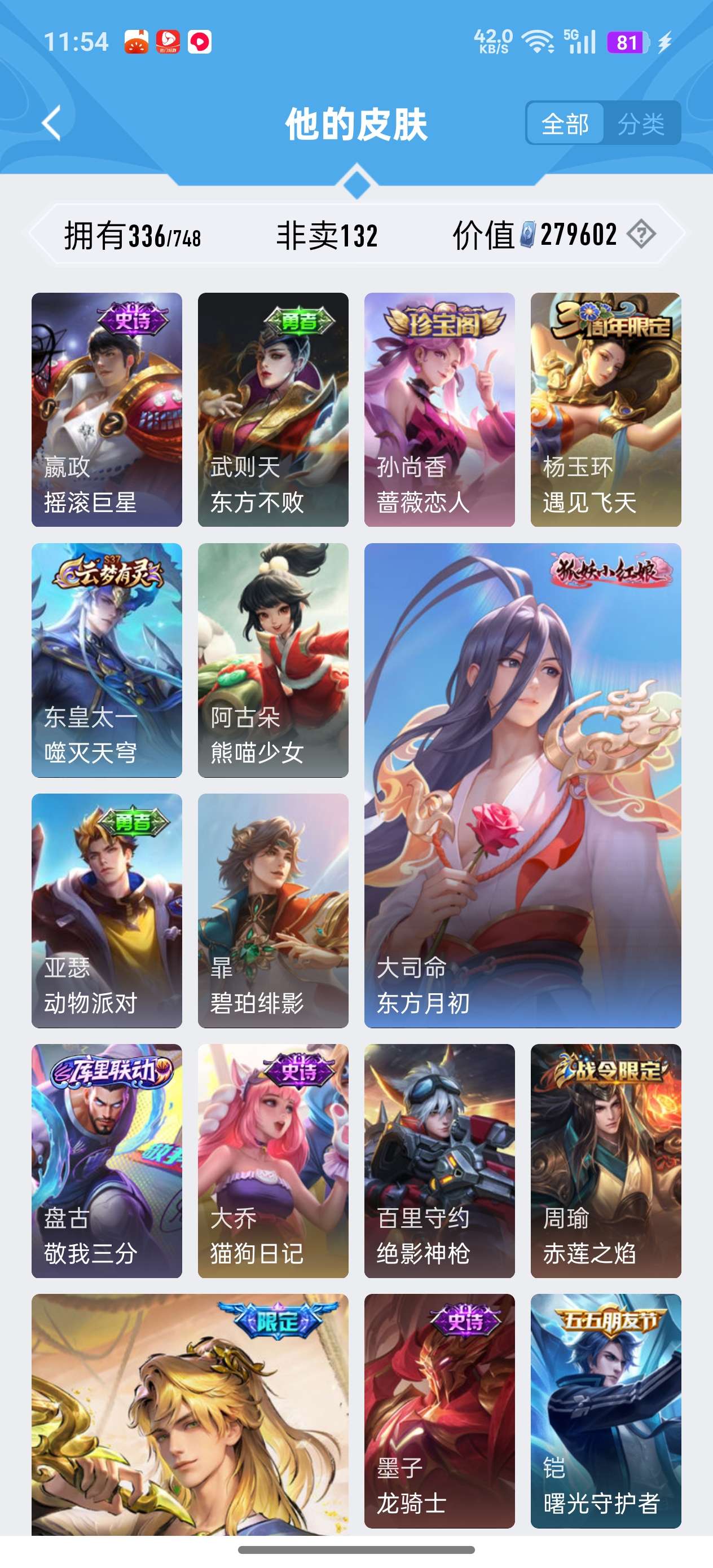Open 嬴政 摇滚巨星 skin card
The width and height of the screenshot is (713, 1568).
[x=107, y=409]
